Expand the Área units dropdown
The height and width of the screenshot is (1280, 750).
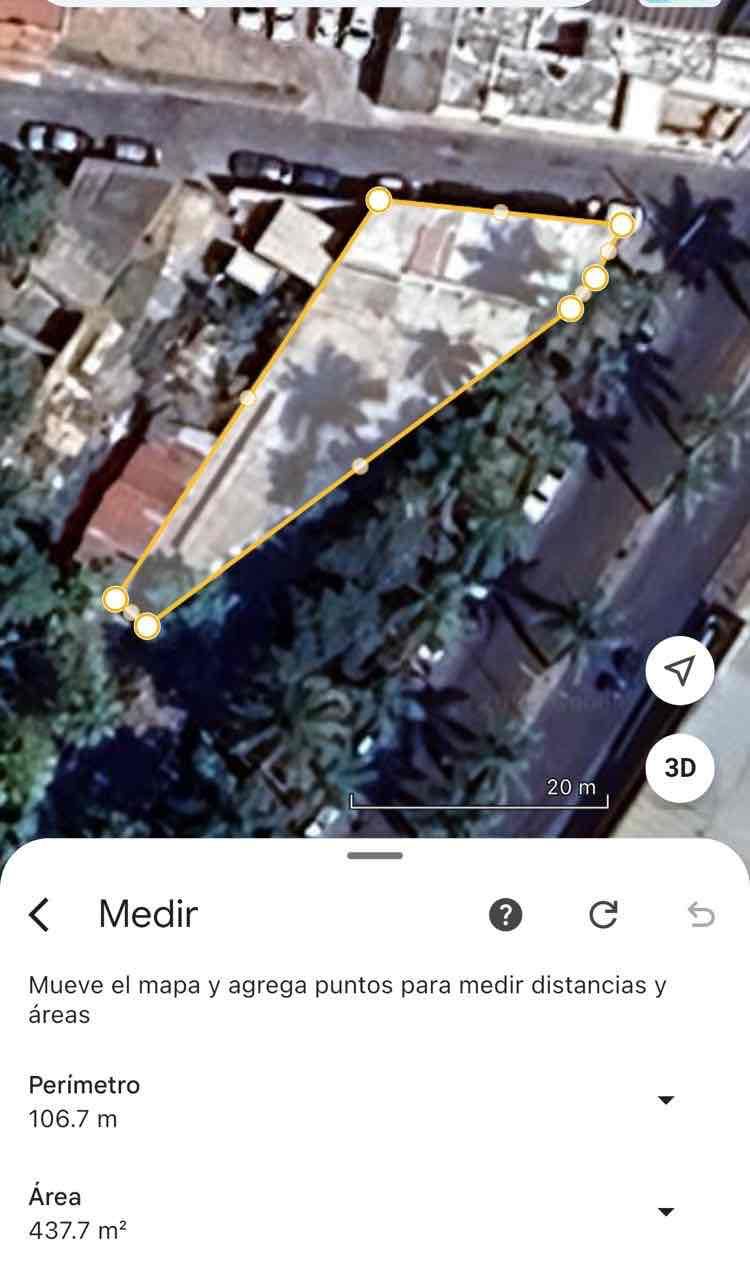click(666, 1212)
